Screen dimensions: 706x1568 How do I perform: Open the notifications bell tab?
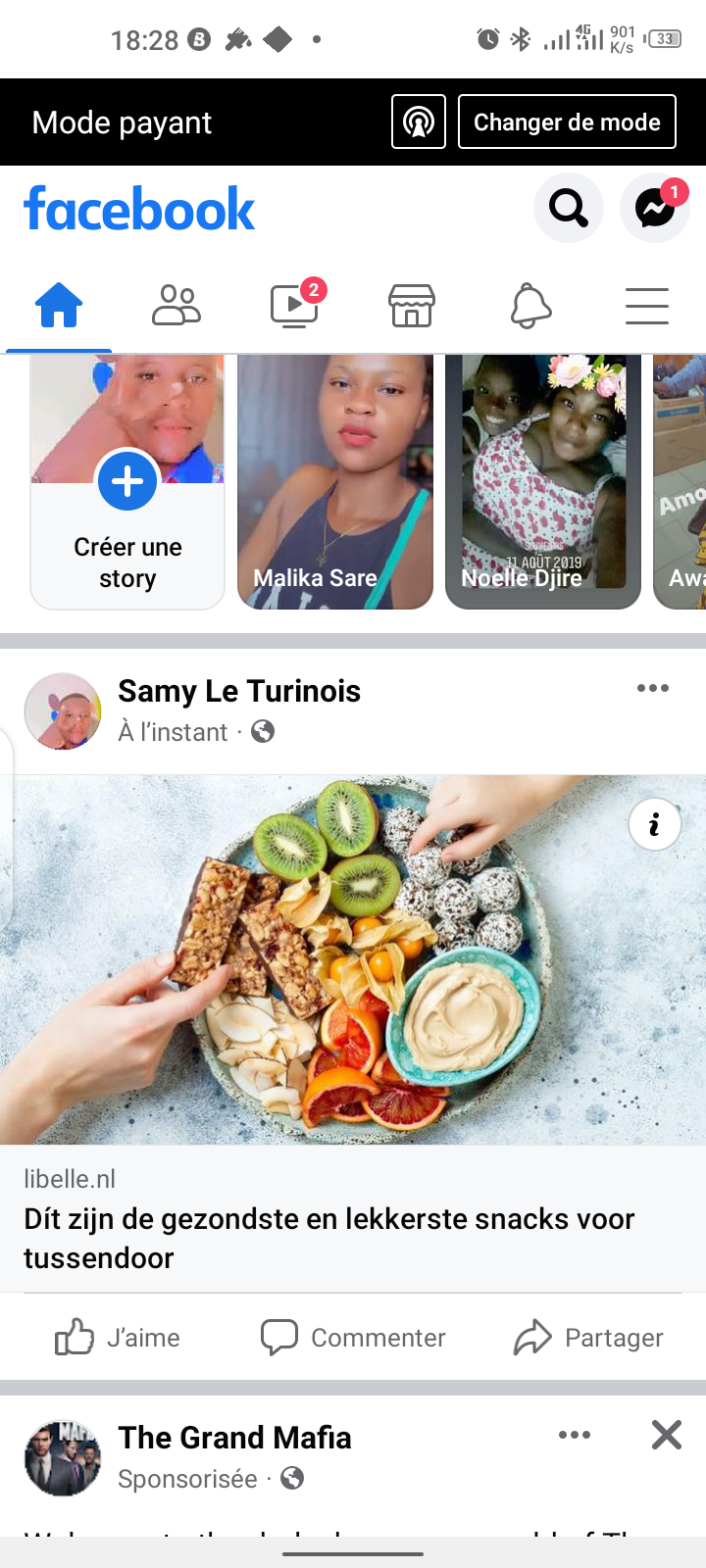(529, 306)
